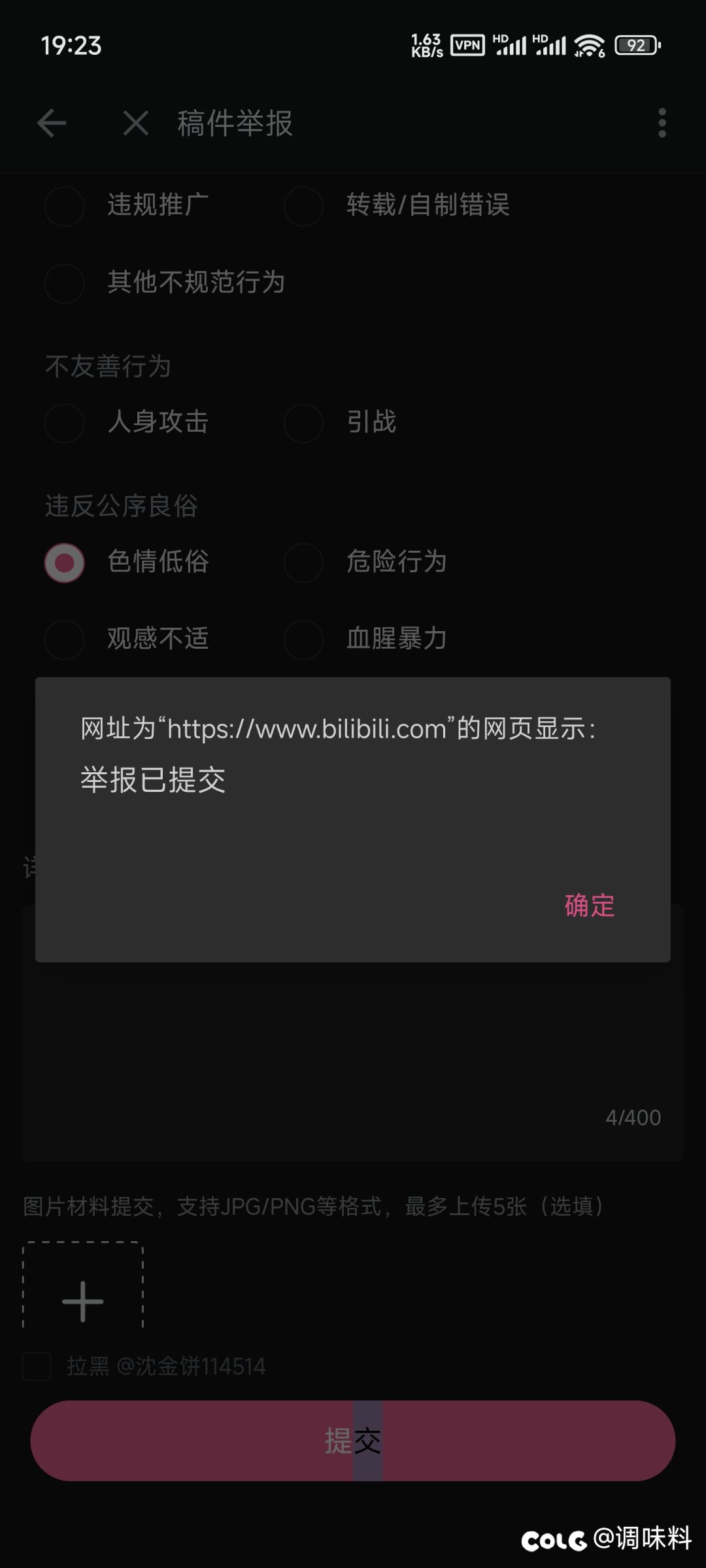The height and width of the screenshot is (1568, 706).
Task: Check the 拉黑 @沈金饼114514 box
Action: coord(37,1366)
